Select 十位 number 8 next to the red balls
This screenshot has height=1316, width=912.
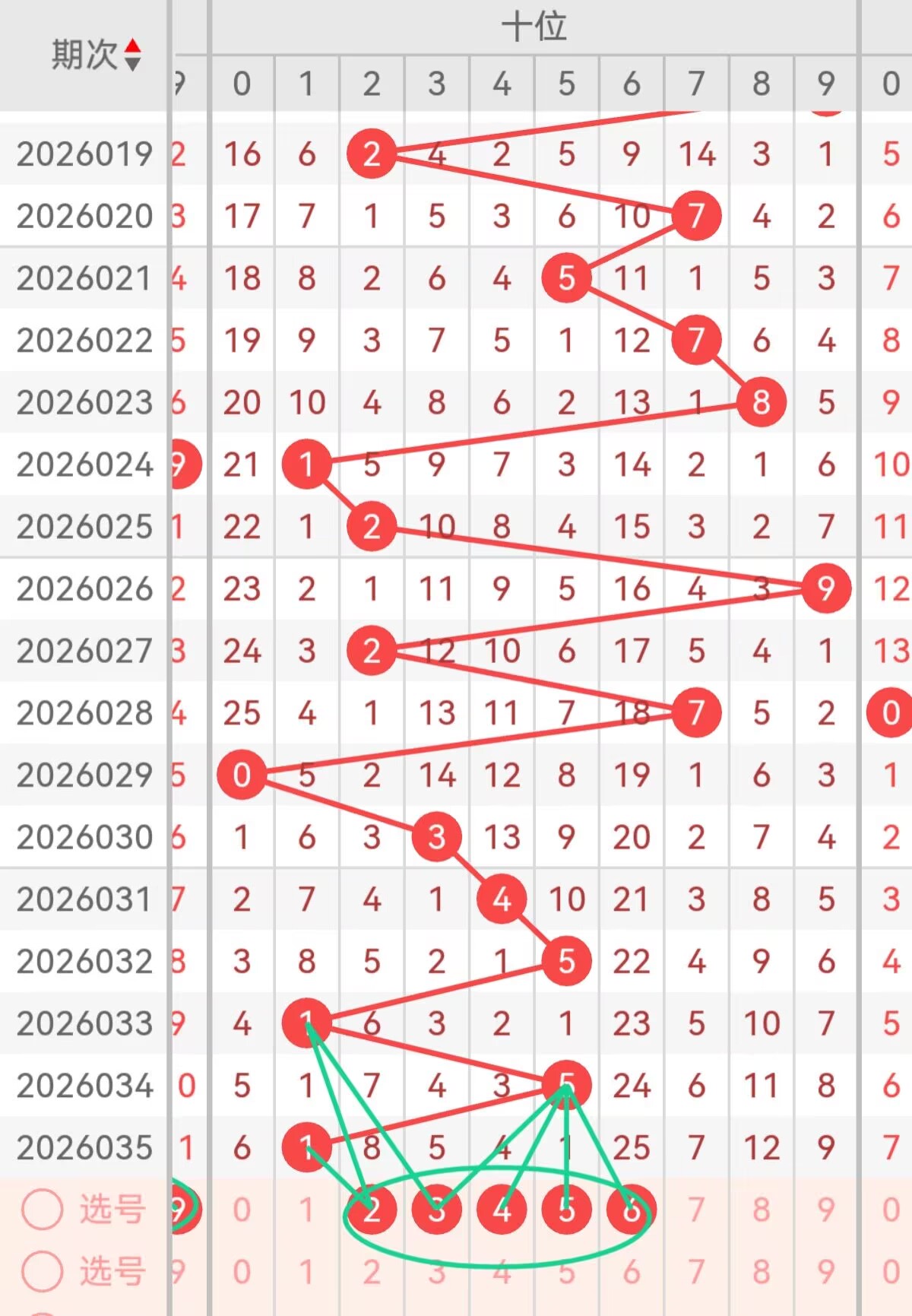pyautogui.click(x=762, y=1209)
